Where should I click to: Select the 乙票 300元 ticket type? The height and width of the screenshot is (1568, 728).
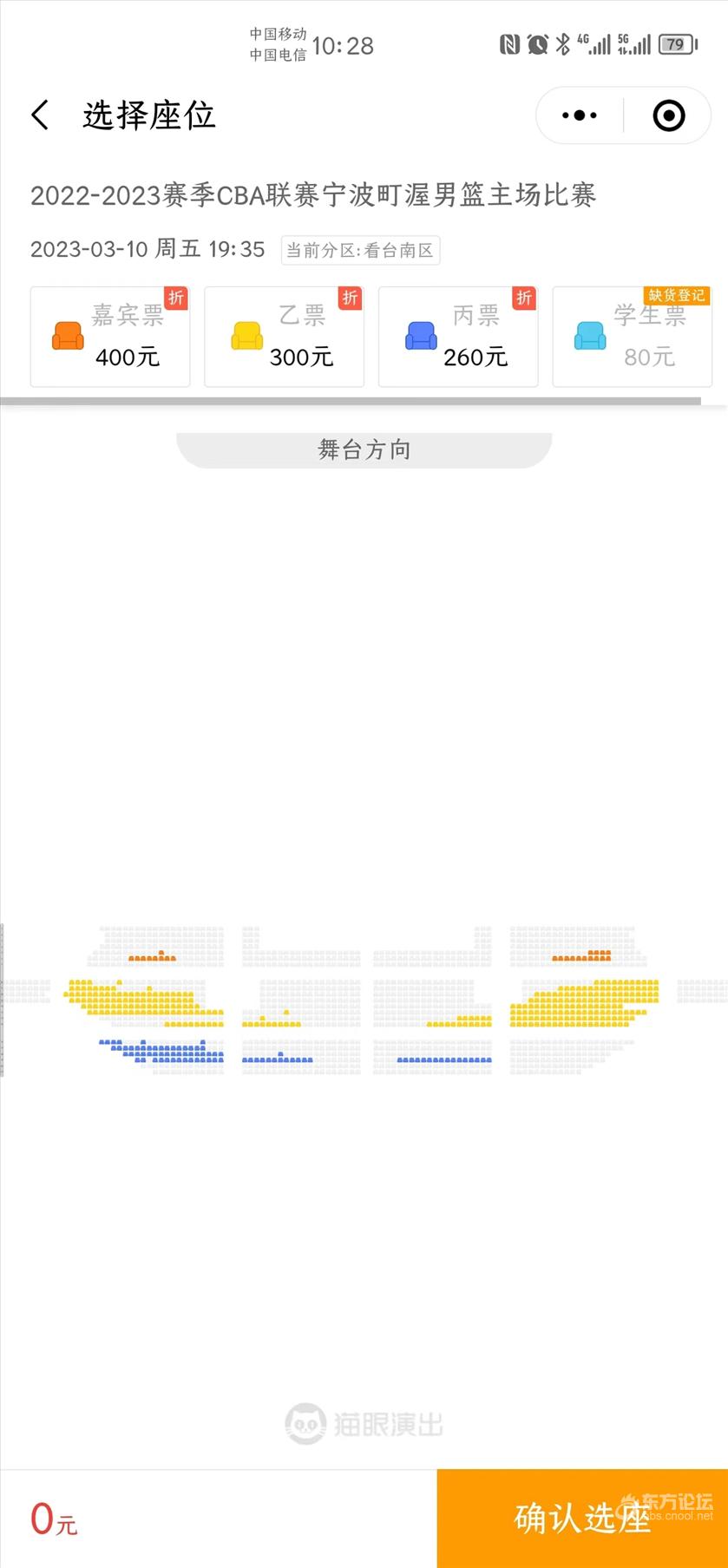pos(284,337)
